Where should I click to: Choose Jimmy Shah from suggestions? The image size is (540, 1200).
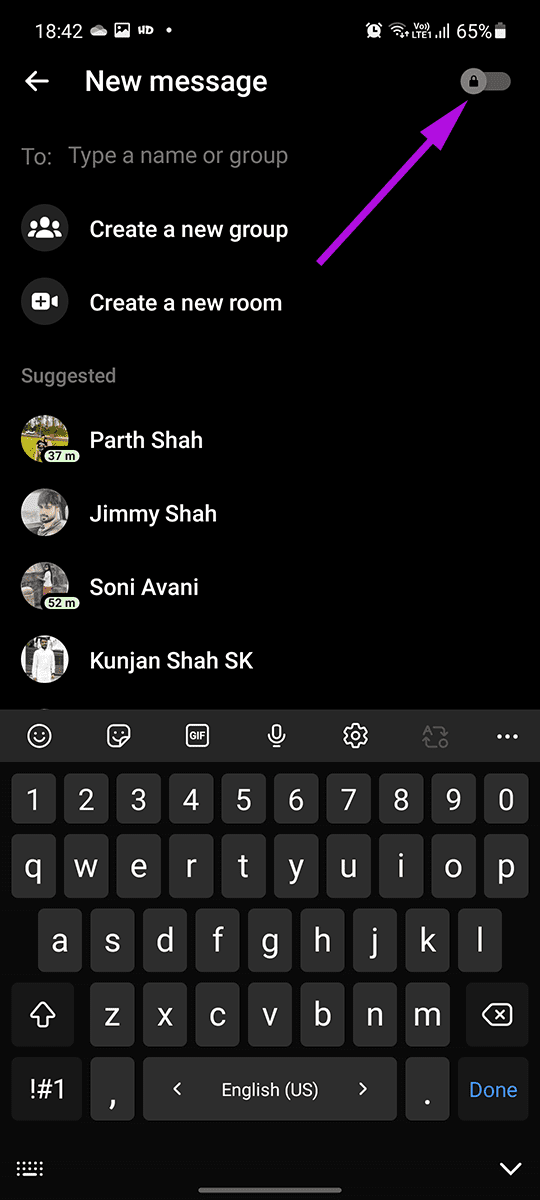coord(270,514)
